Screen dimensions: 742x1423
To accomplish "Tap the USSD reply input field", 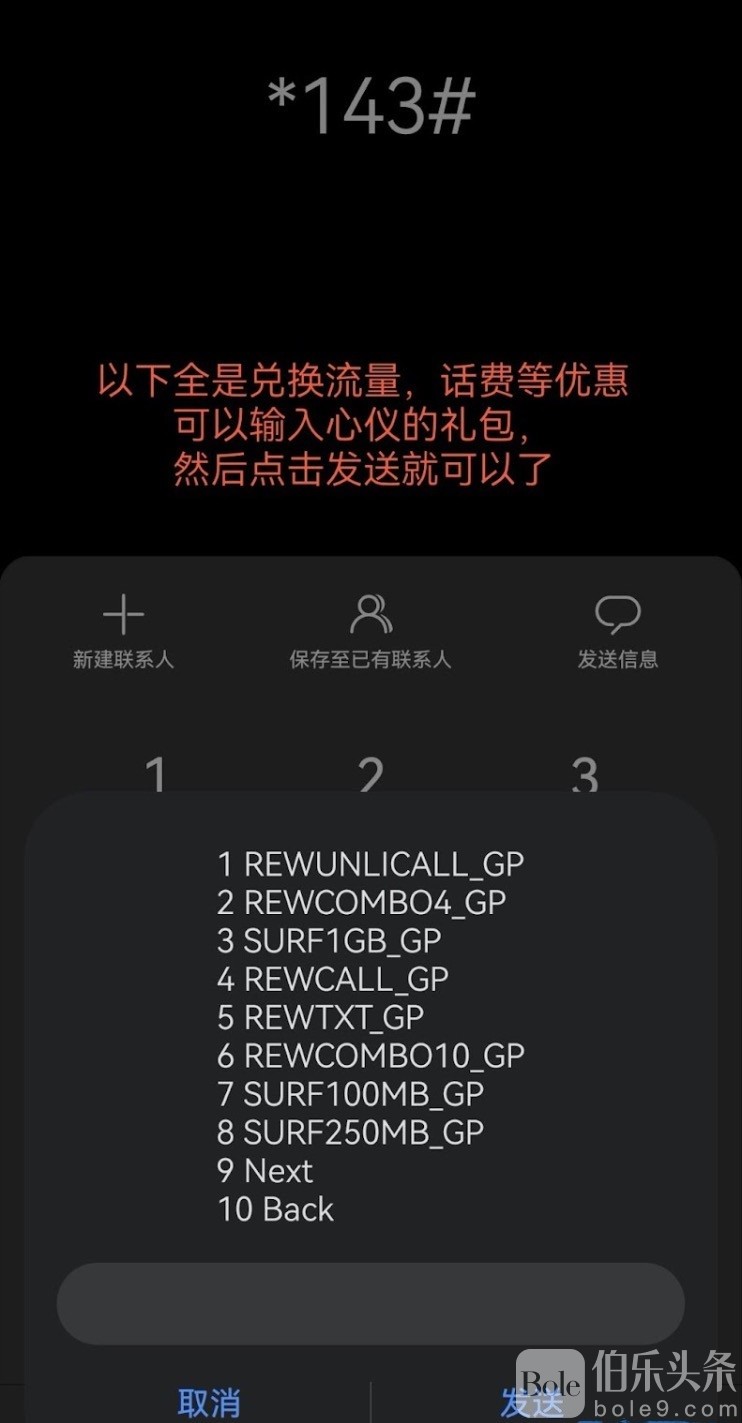I will [370, 1303].
